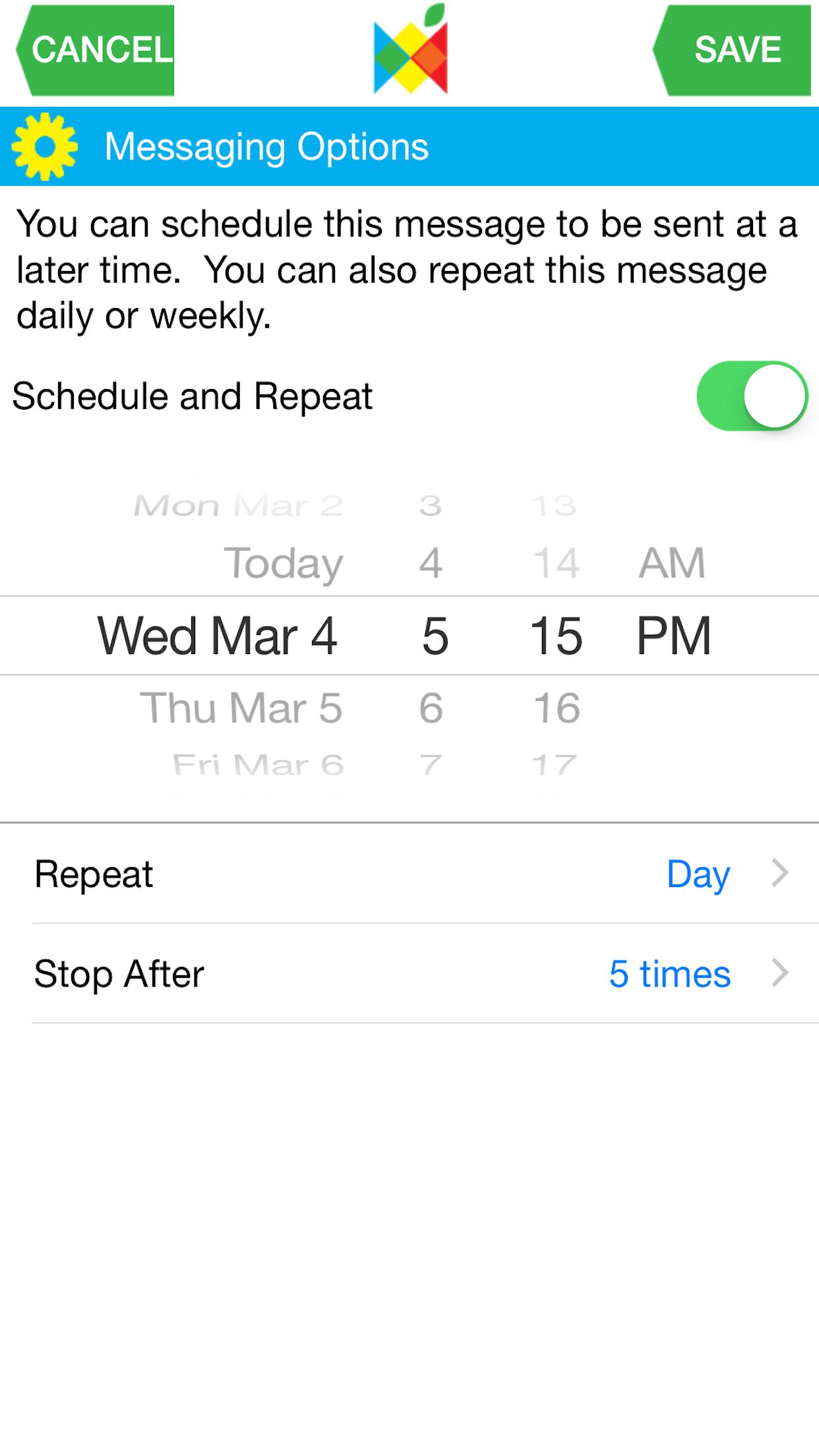Turn off Schedule and Repeat

[752, 396]
